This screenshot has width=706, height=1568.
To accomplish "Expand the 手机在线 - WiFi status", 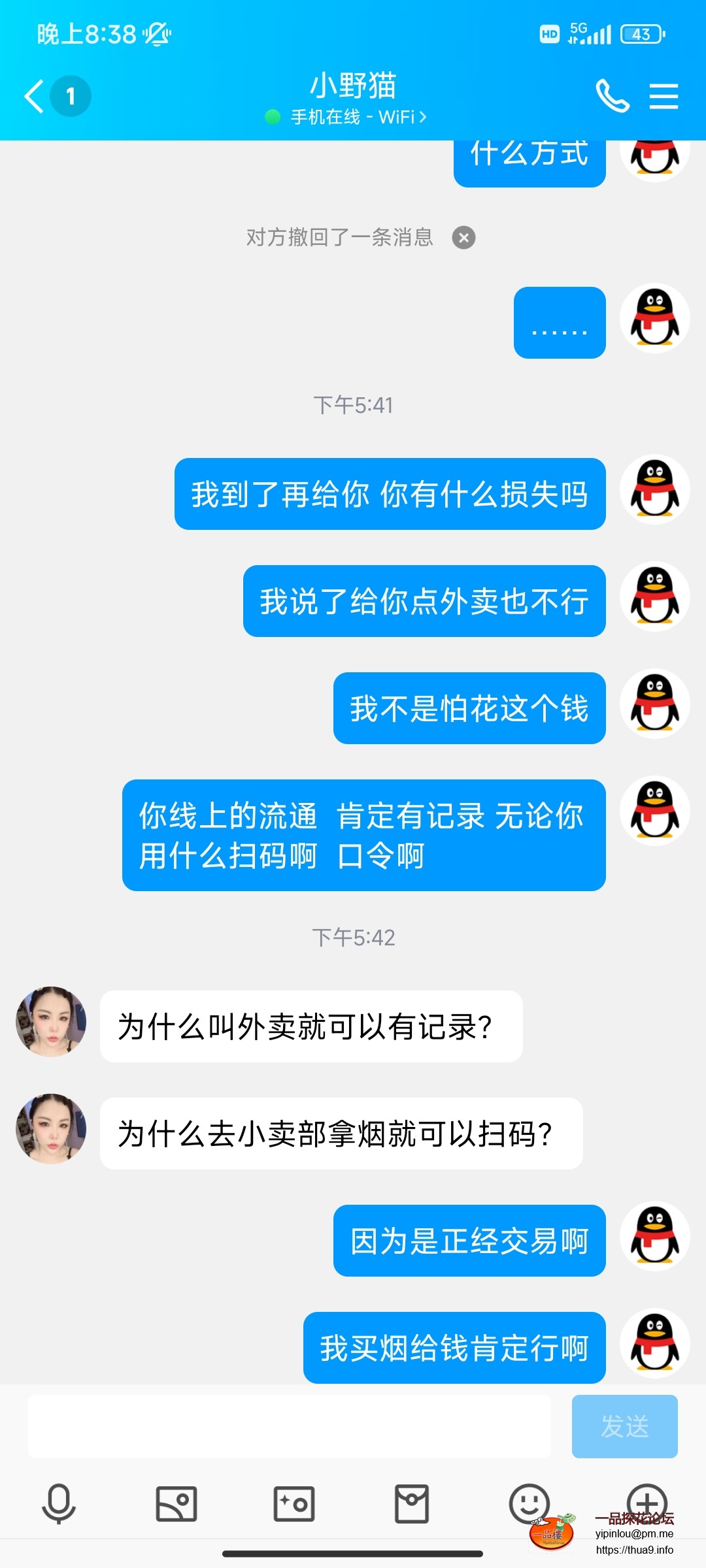I will [x=353, y=118].
